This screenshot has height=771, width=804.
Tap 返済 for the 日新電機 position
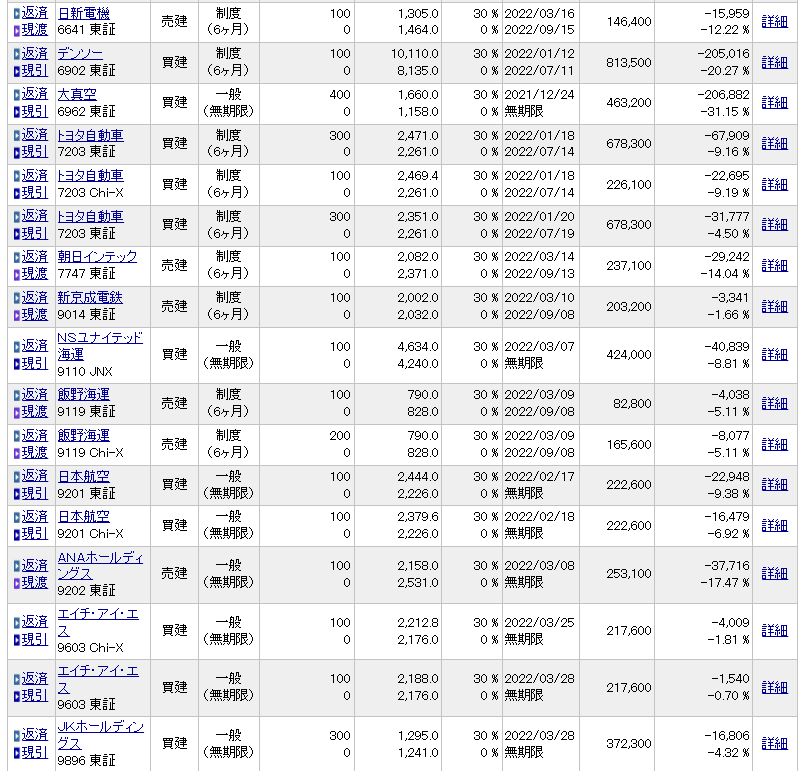[34, 14]
